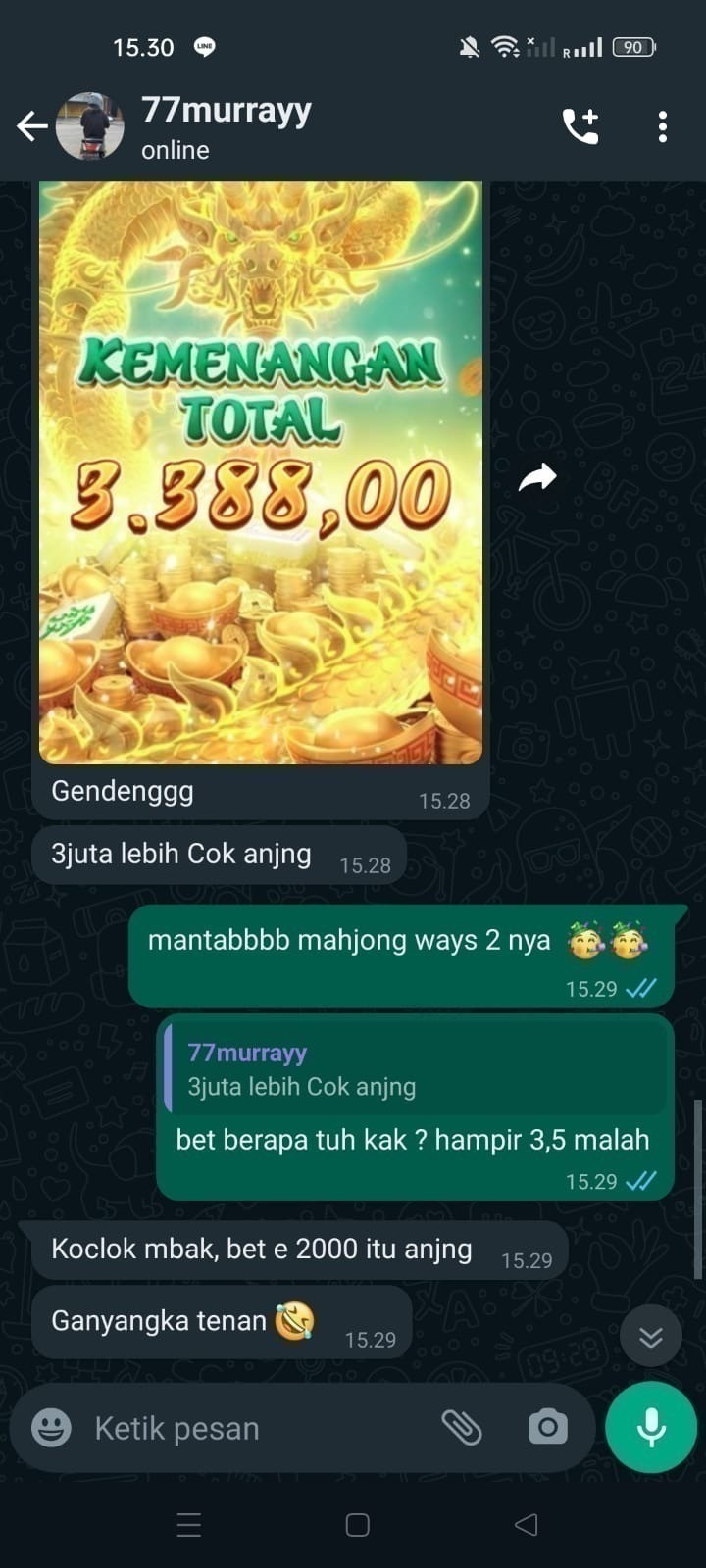Viewport: 706px width, 1568px height.
Task: Start a call with 77murrayy
Action: click(x=580, y=126)
